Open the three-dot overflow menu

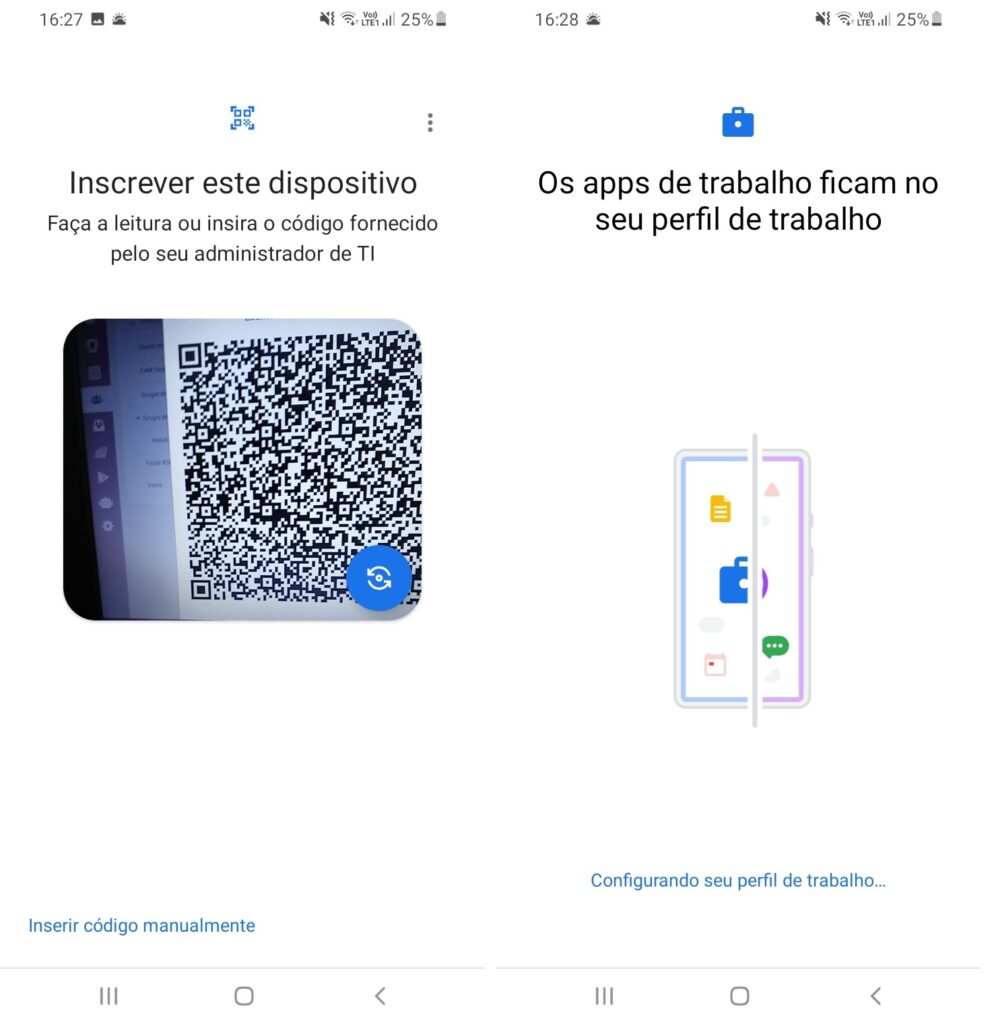pos(430,123)
